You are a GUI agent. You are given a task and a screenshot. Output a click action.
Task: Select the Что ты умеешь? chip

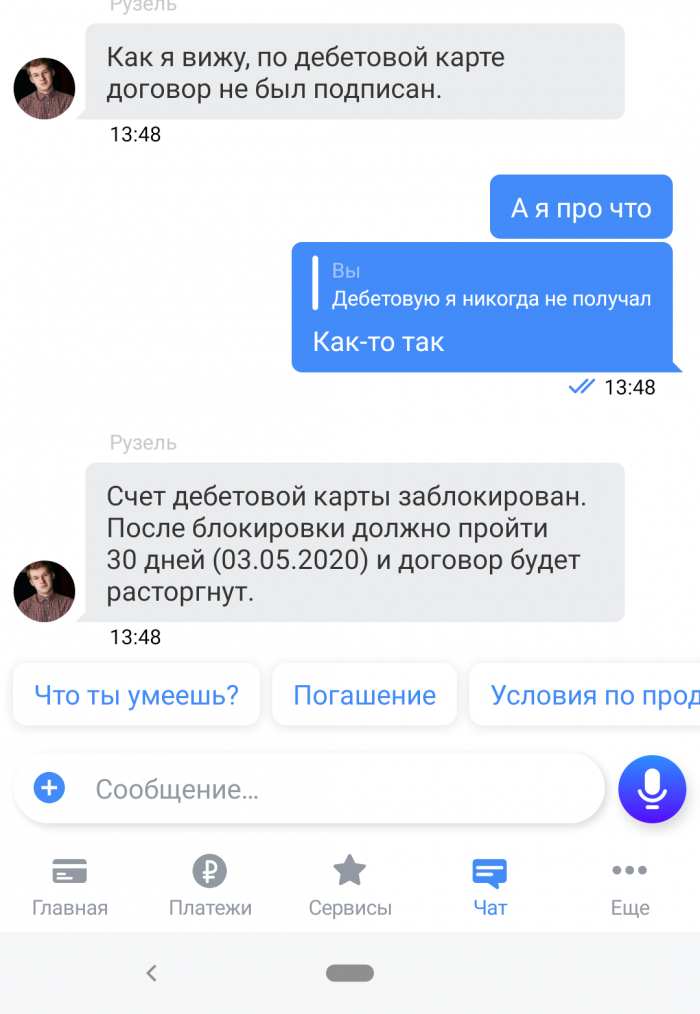tap(136, 695)
